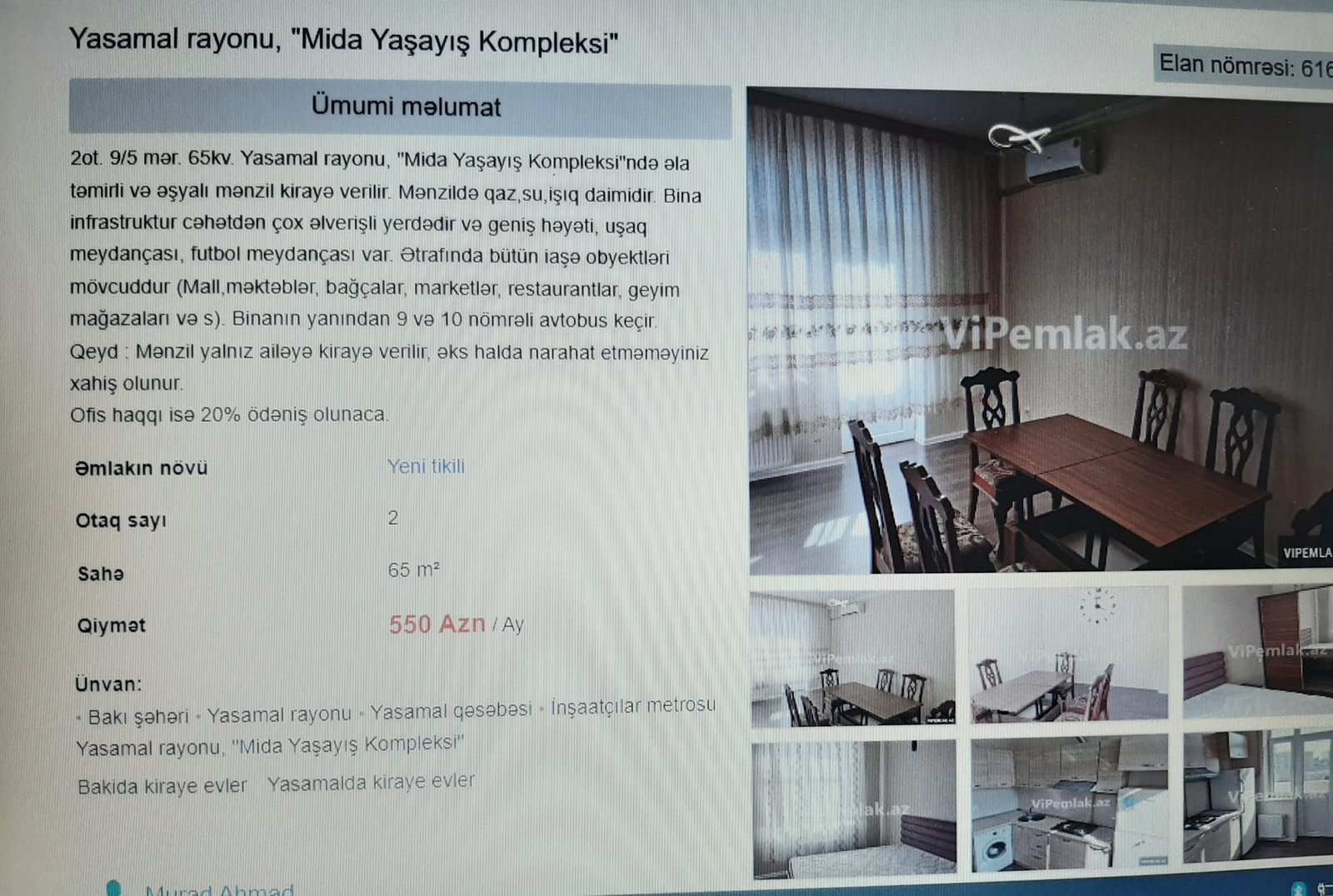
Task: View the curtain and bed thumbnail
Action: pos(853,808)
